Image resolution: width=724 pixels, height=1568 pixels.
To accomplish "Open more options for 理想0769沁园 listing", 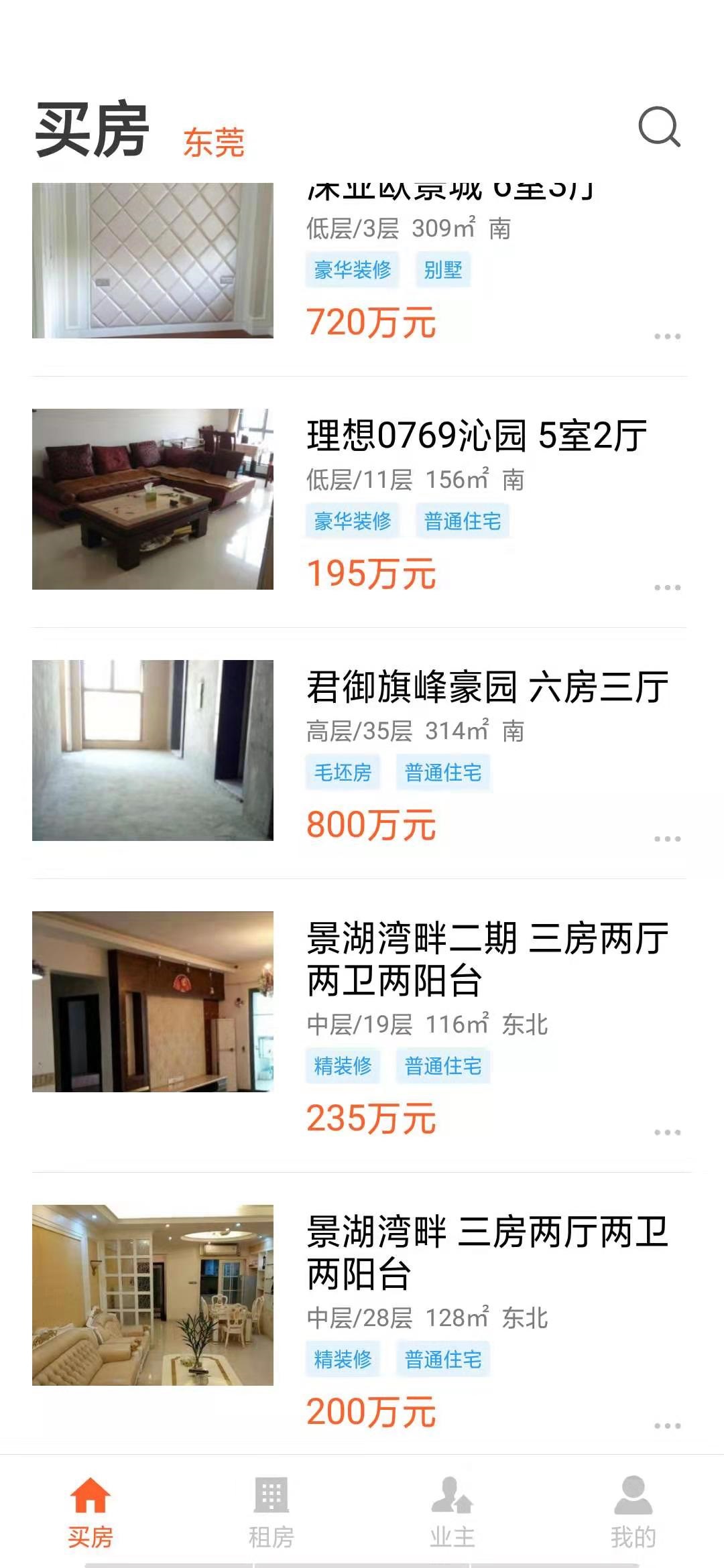I will coord(667,588).
